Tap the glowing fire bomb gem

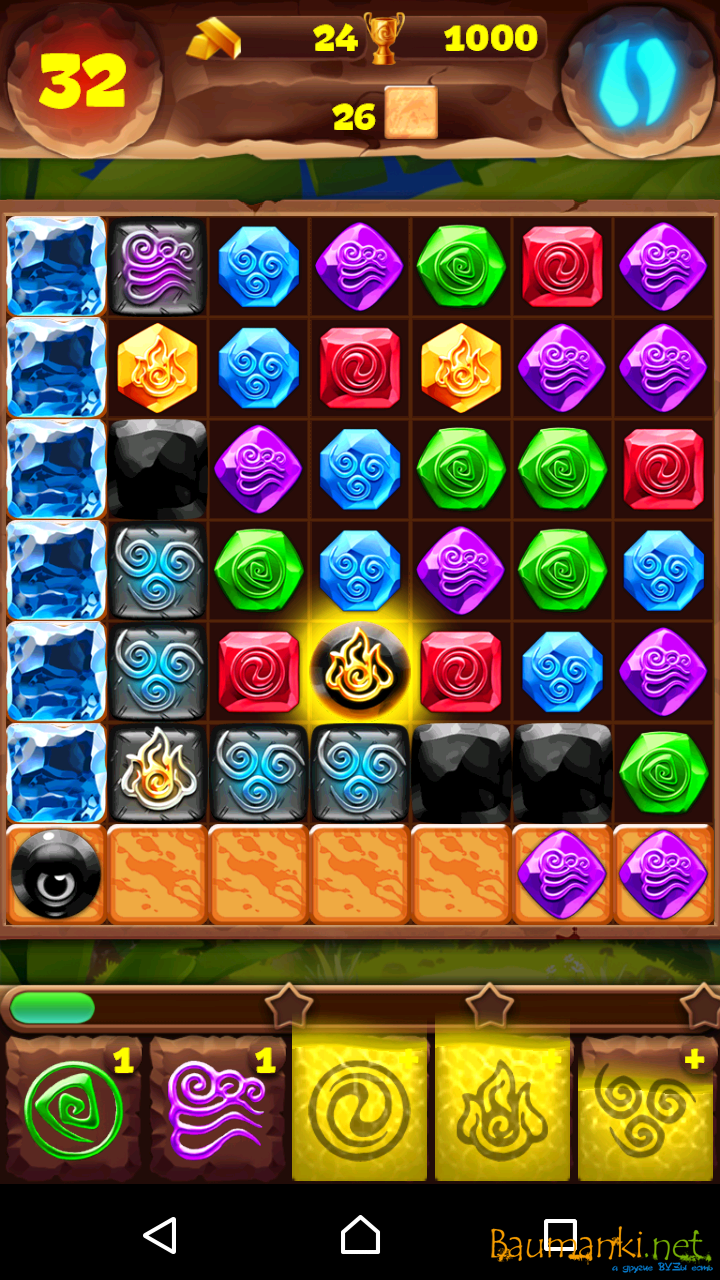pos(359,672)
